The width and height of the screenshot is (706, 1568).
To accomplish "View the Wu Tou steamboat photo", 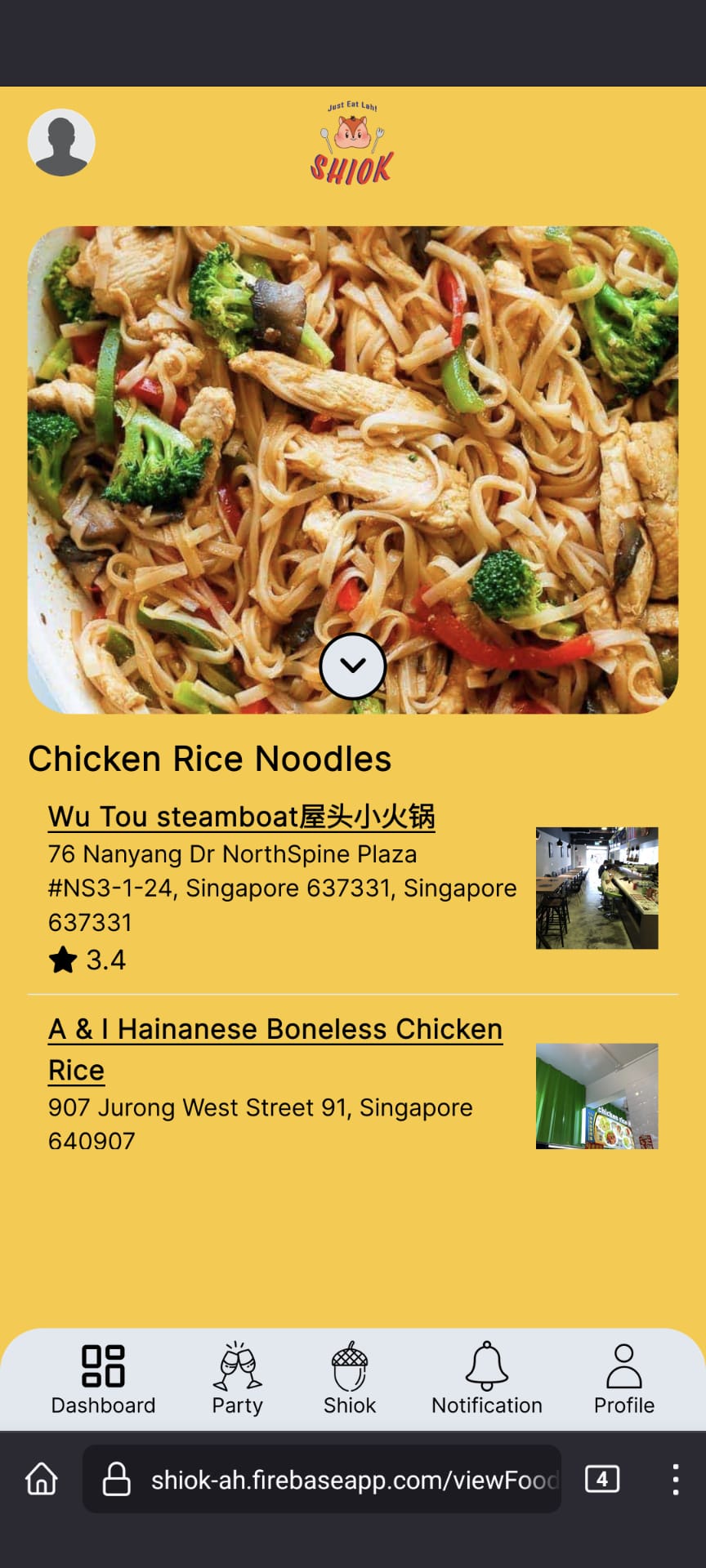I will [x=597, y=888].
